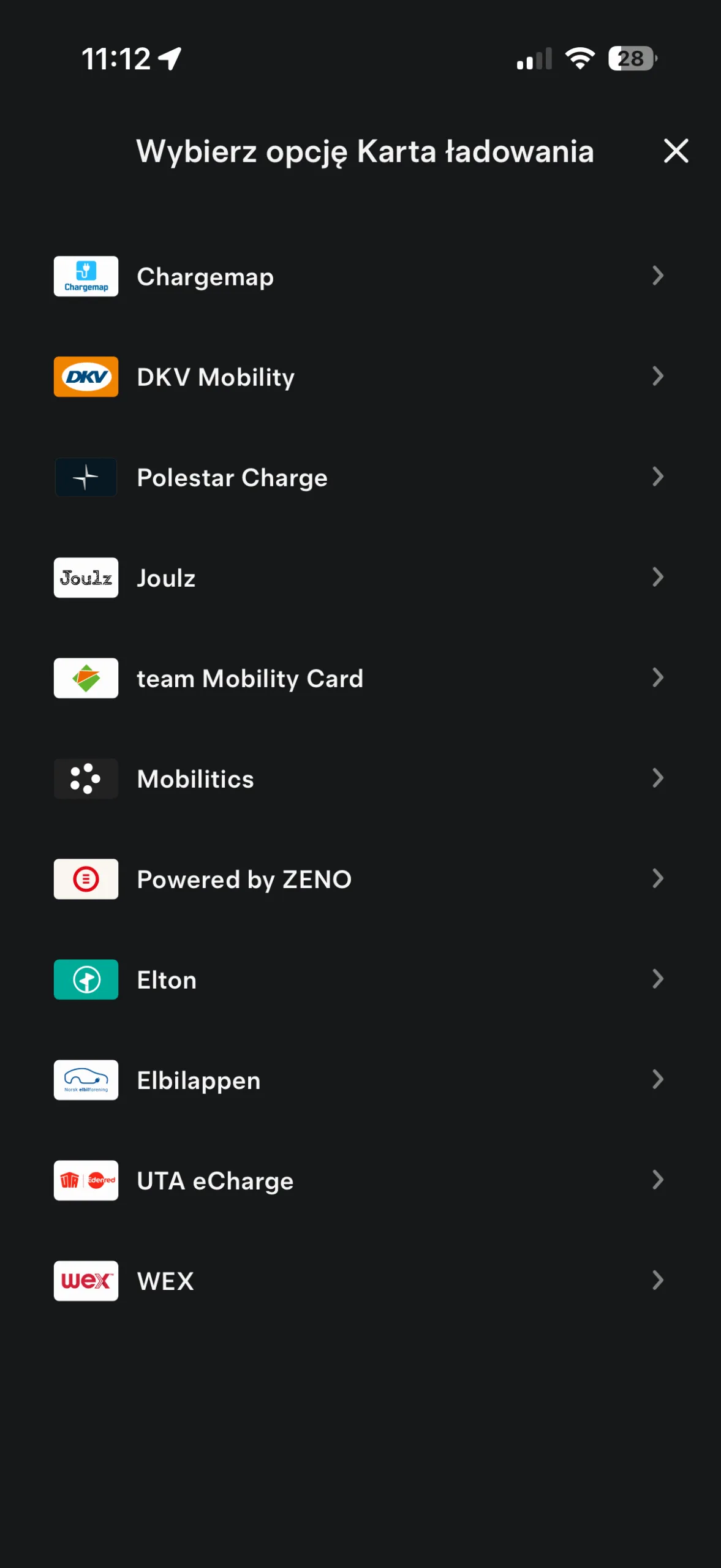Choose Powered by ZENO

[359, 880]
